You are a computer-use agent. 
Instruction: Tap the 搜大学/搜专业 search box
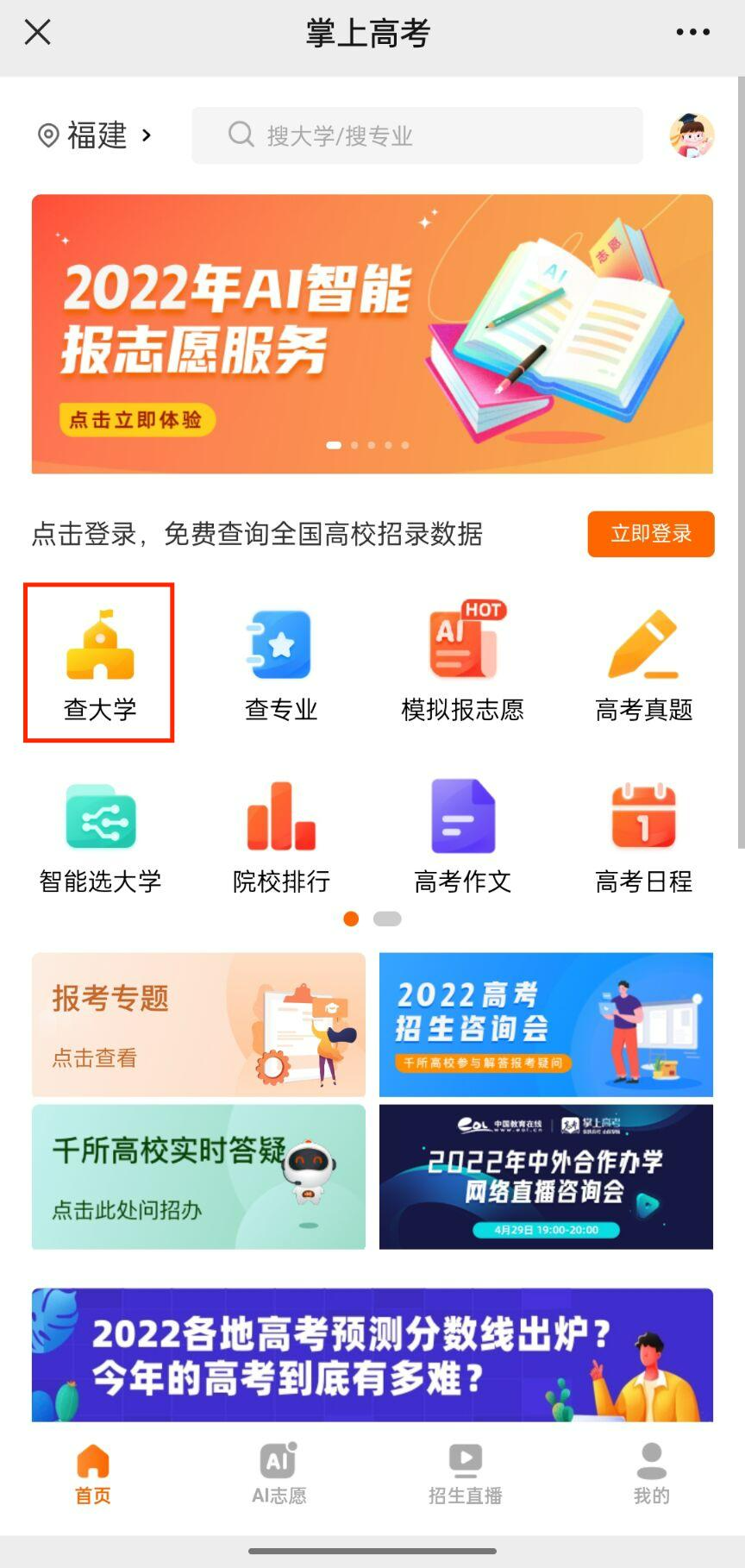click(x=417, y=135)
